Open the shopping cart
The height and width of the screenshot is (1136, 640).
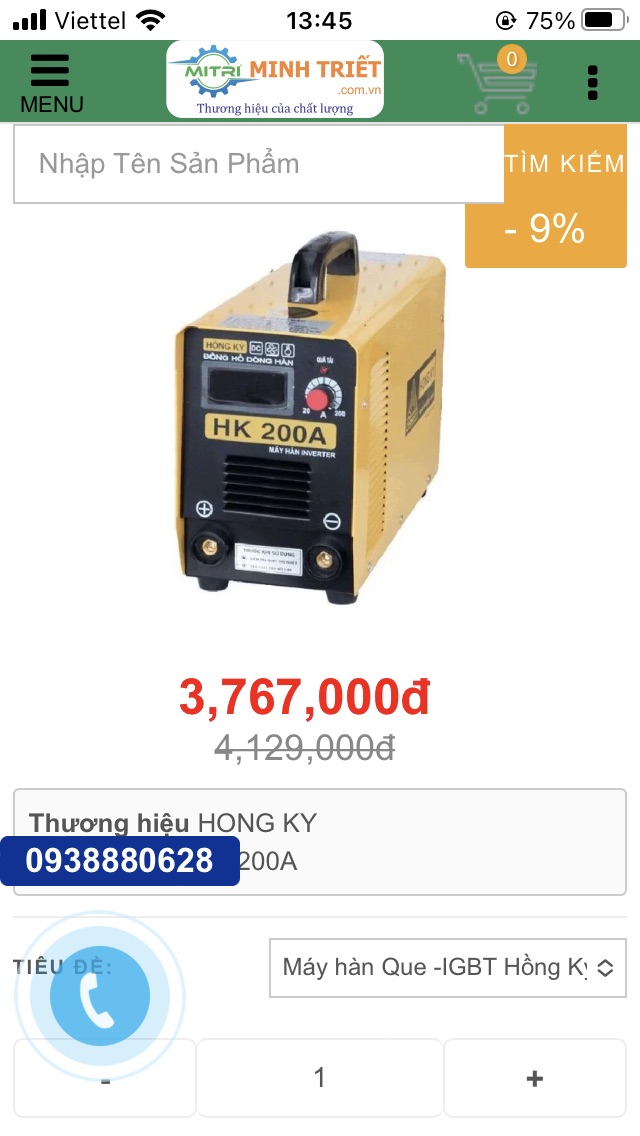click(x=497, y=80)
